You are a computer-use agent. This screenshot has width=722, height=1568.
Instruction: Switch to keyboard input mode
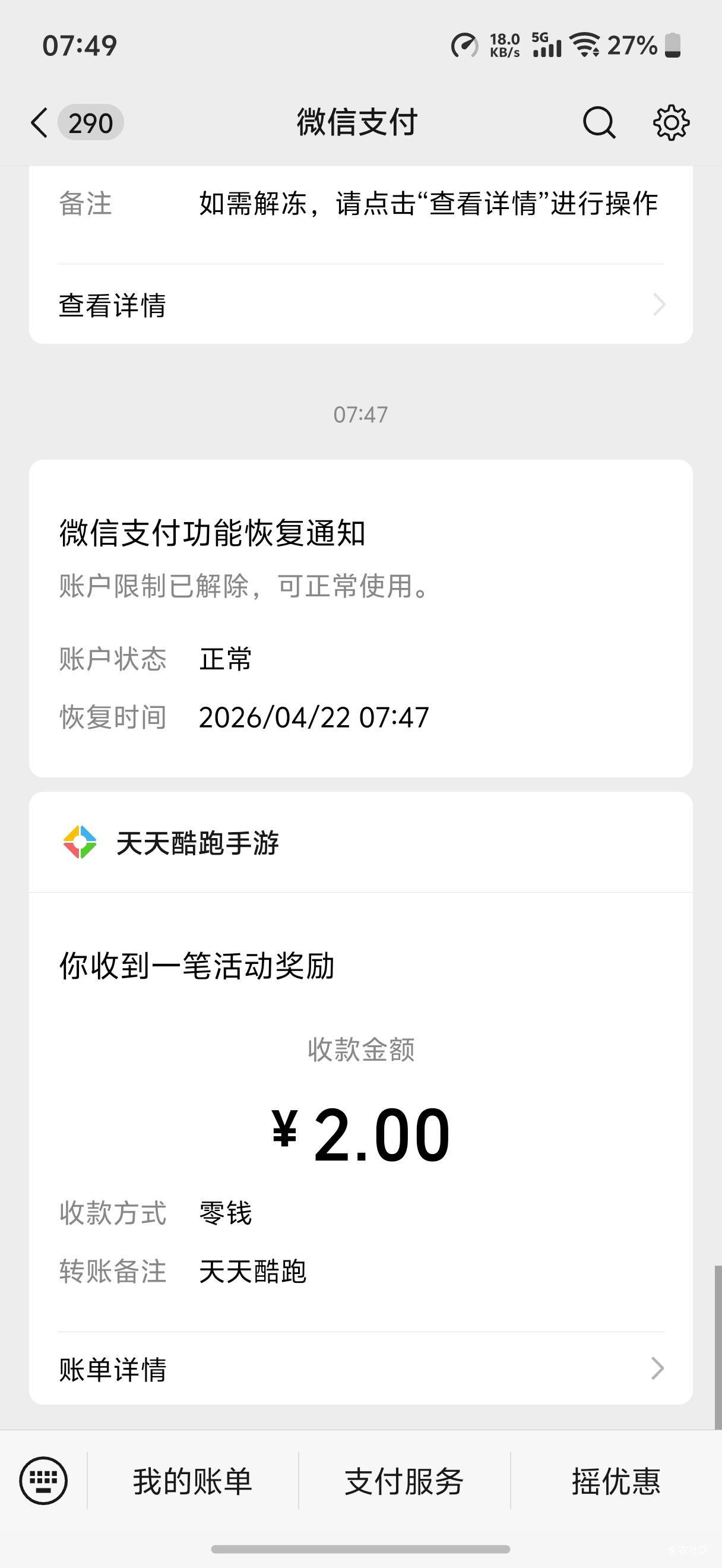[43, 1480]
